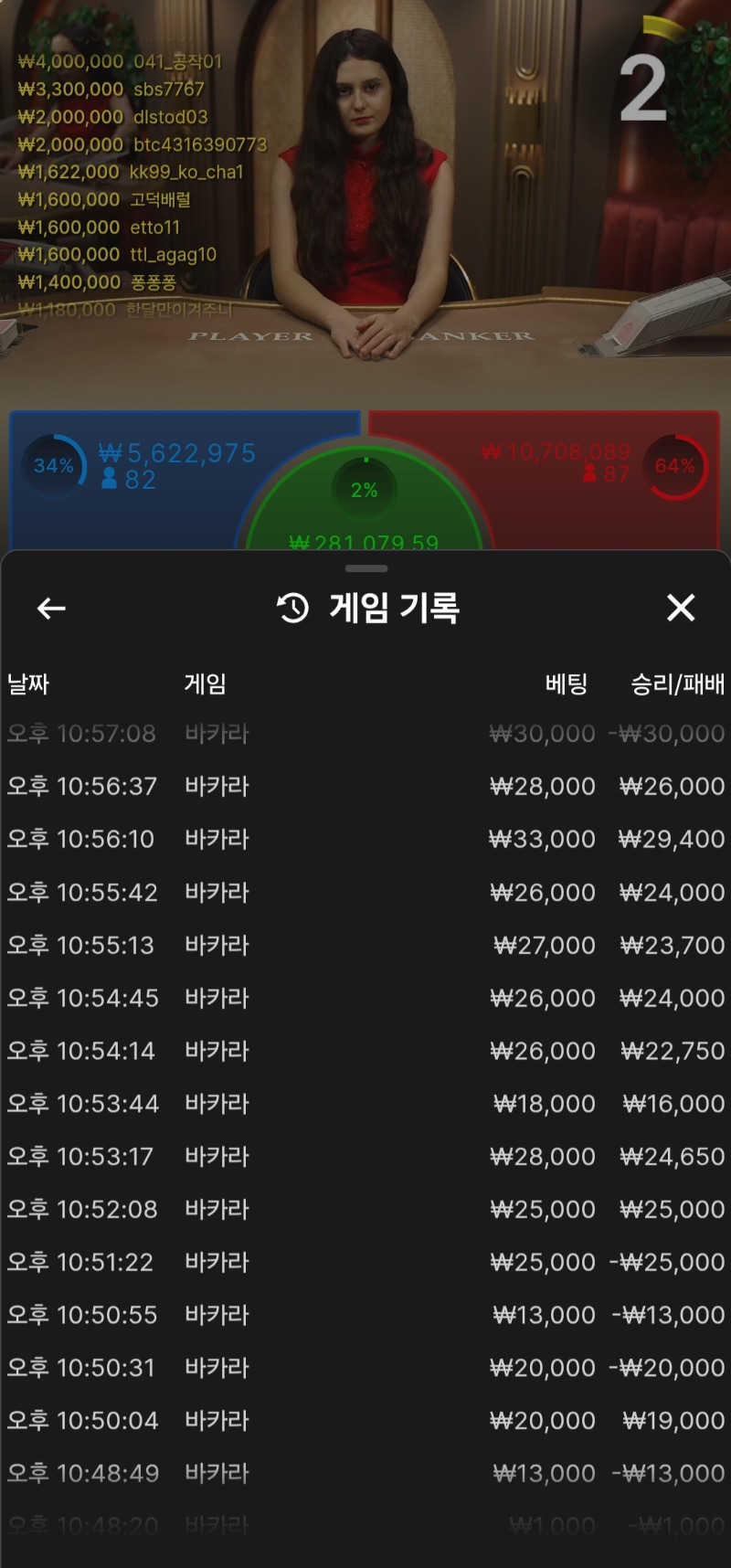731x1568 pixels.
Task: View the 오후 10:53:17 round result
Action: (365, 1157)
